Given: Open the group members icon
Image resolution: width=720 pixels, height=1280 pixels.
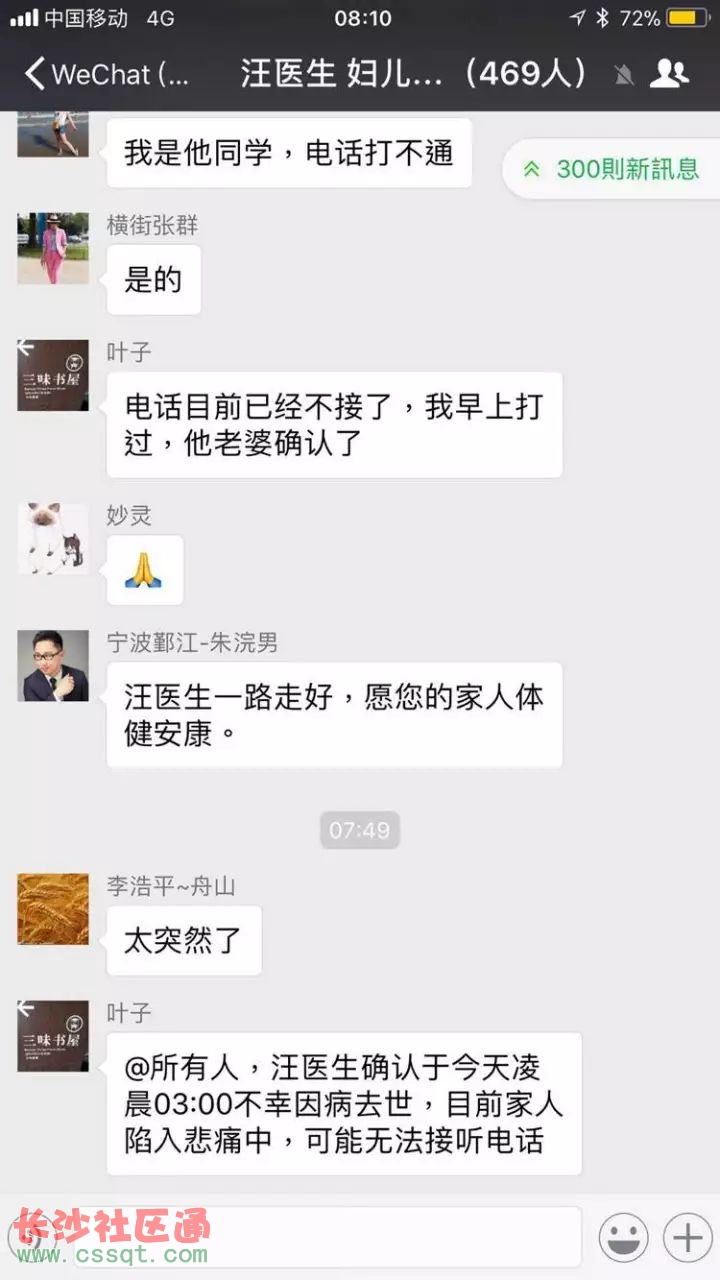Looking at the screenshot, I should pos(669,73).
